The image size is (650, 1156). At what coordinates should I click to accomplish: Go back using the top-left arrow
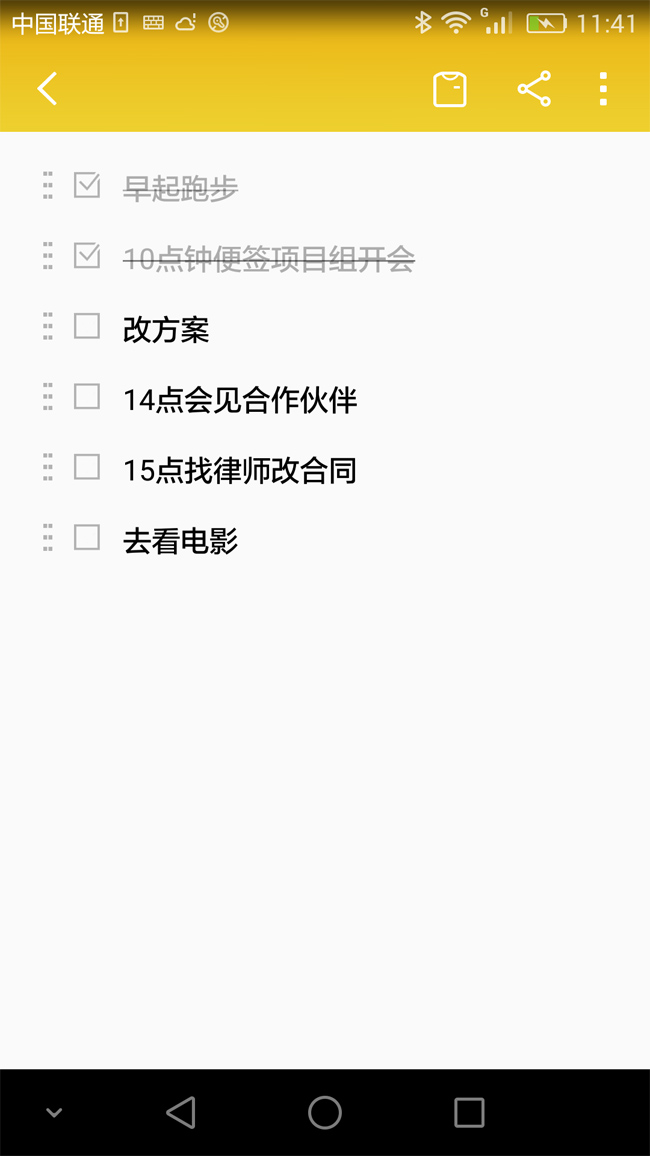click(47, 89)
